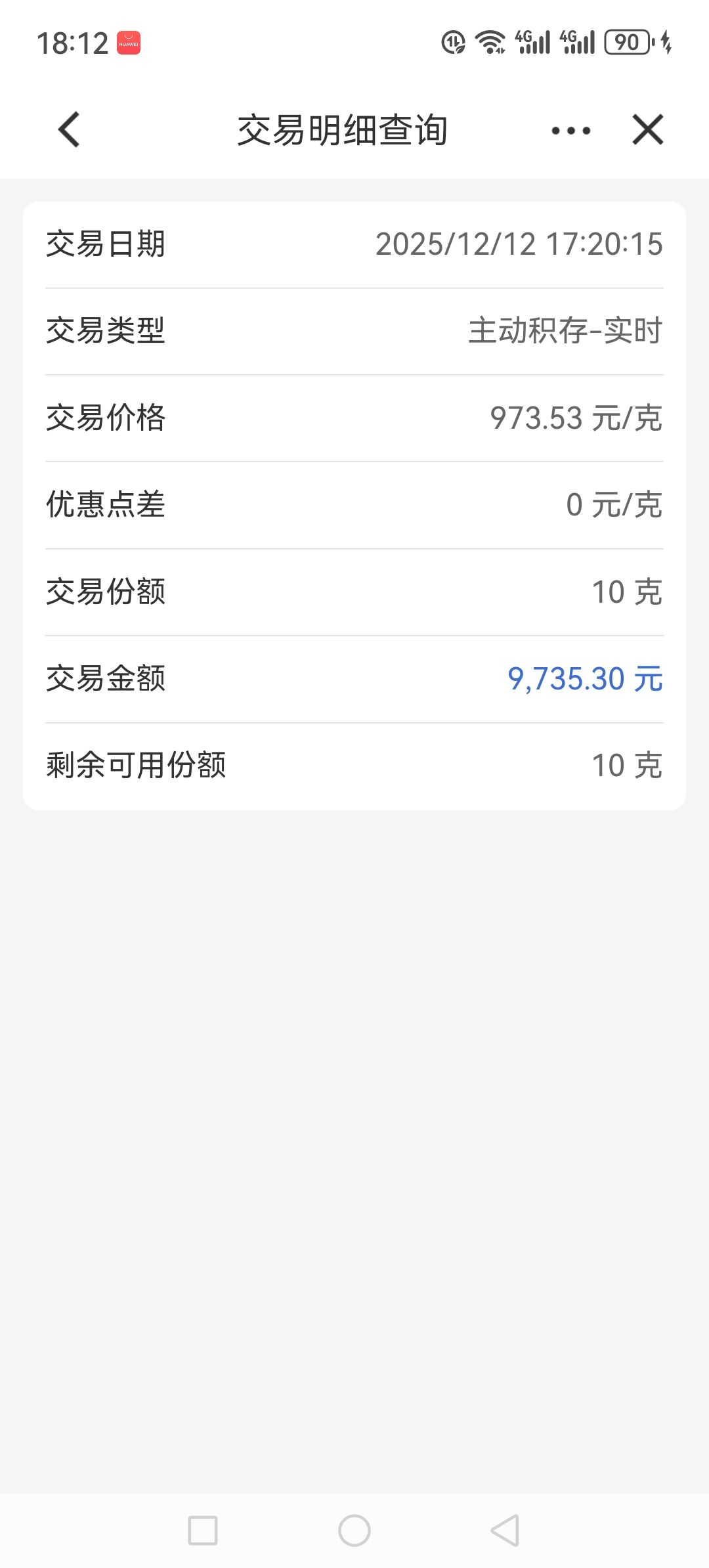Open recent apps with the square button
The image size is (709, 1568).
(x=203, y=1531)
